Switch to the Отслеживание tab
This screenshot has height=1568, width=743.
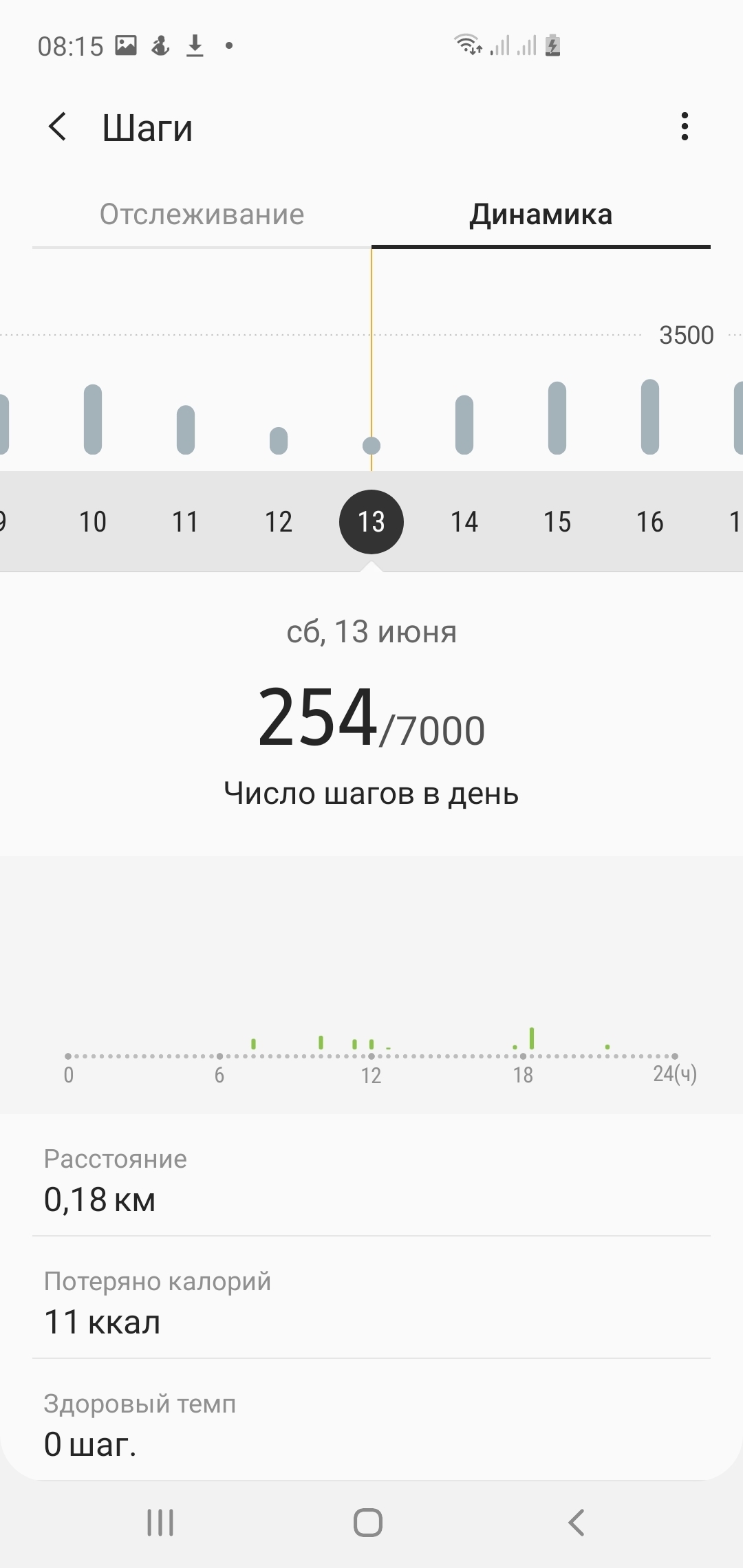pyautogui.click(x=202, y=215)
